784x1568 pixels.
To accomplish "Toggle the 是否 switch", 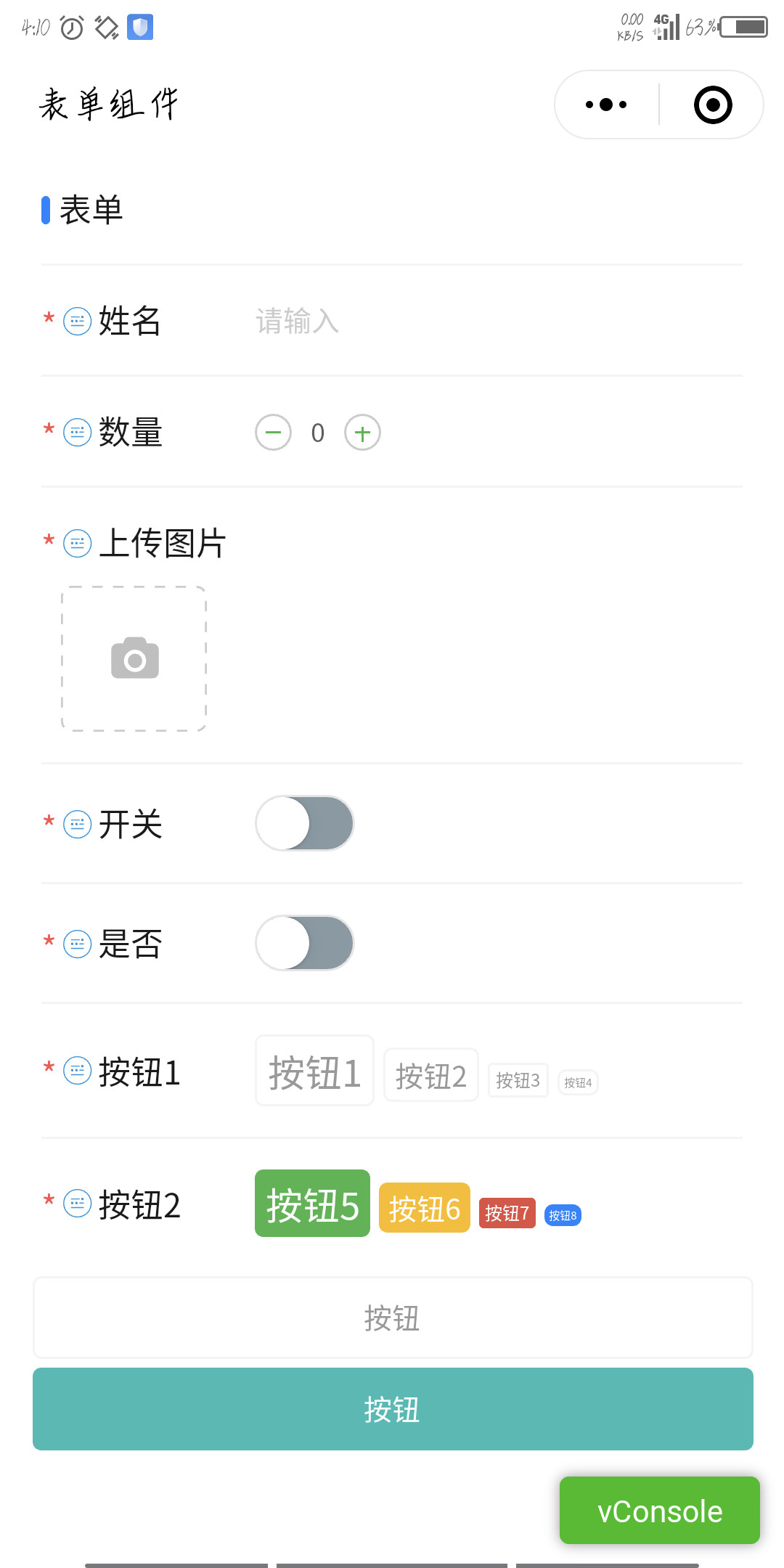I will (305, 943).
